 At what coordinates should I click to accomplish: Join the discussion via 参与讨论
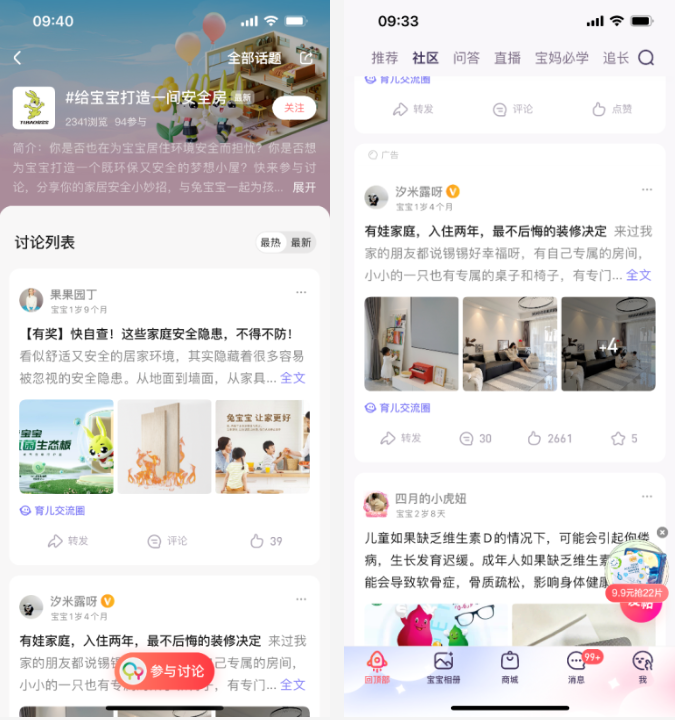(164, 670)
